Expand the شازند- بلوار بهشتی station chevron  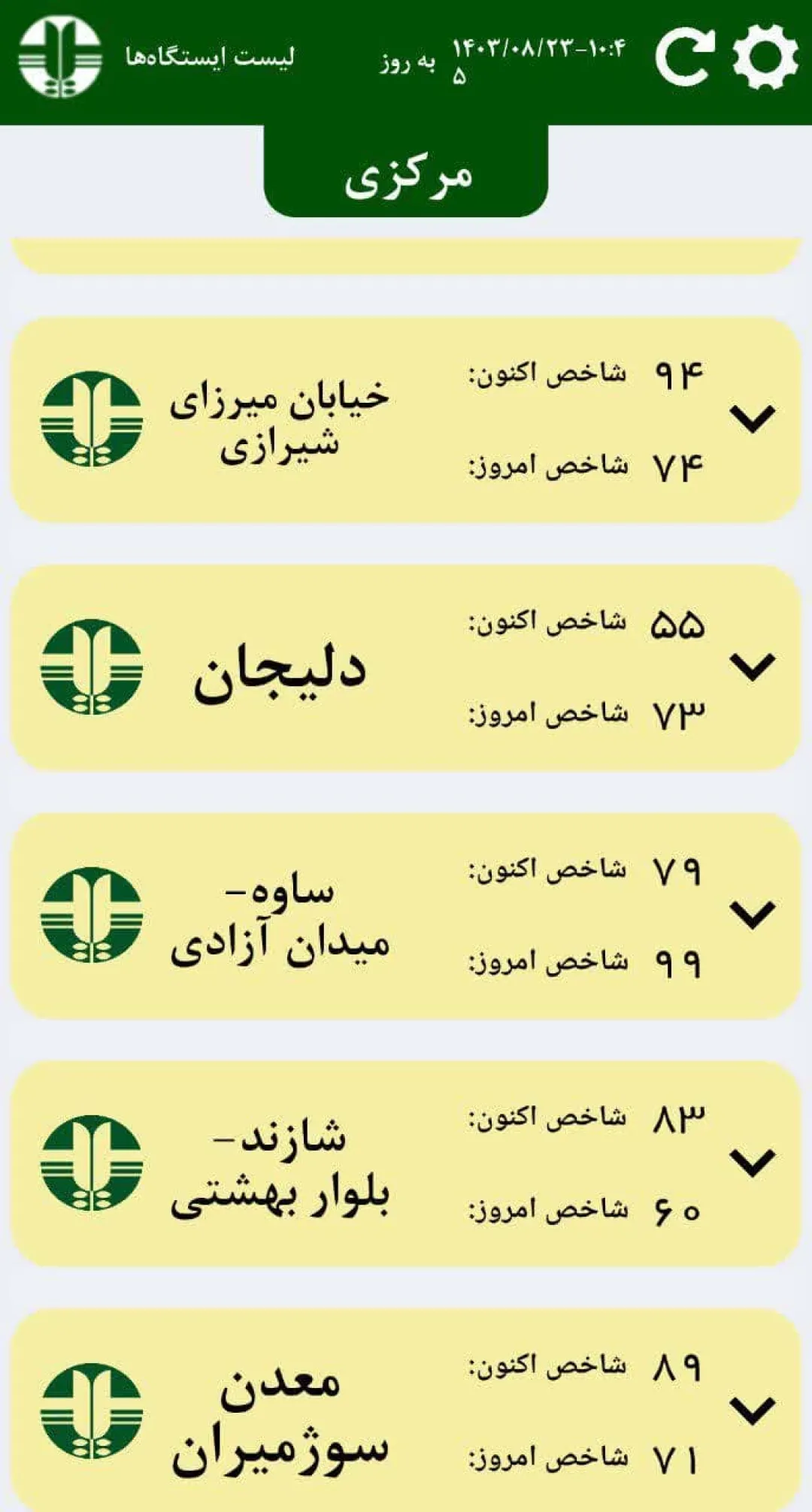[753, 1163]
